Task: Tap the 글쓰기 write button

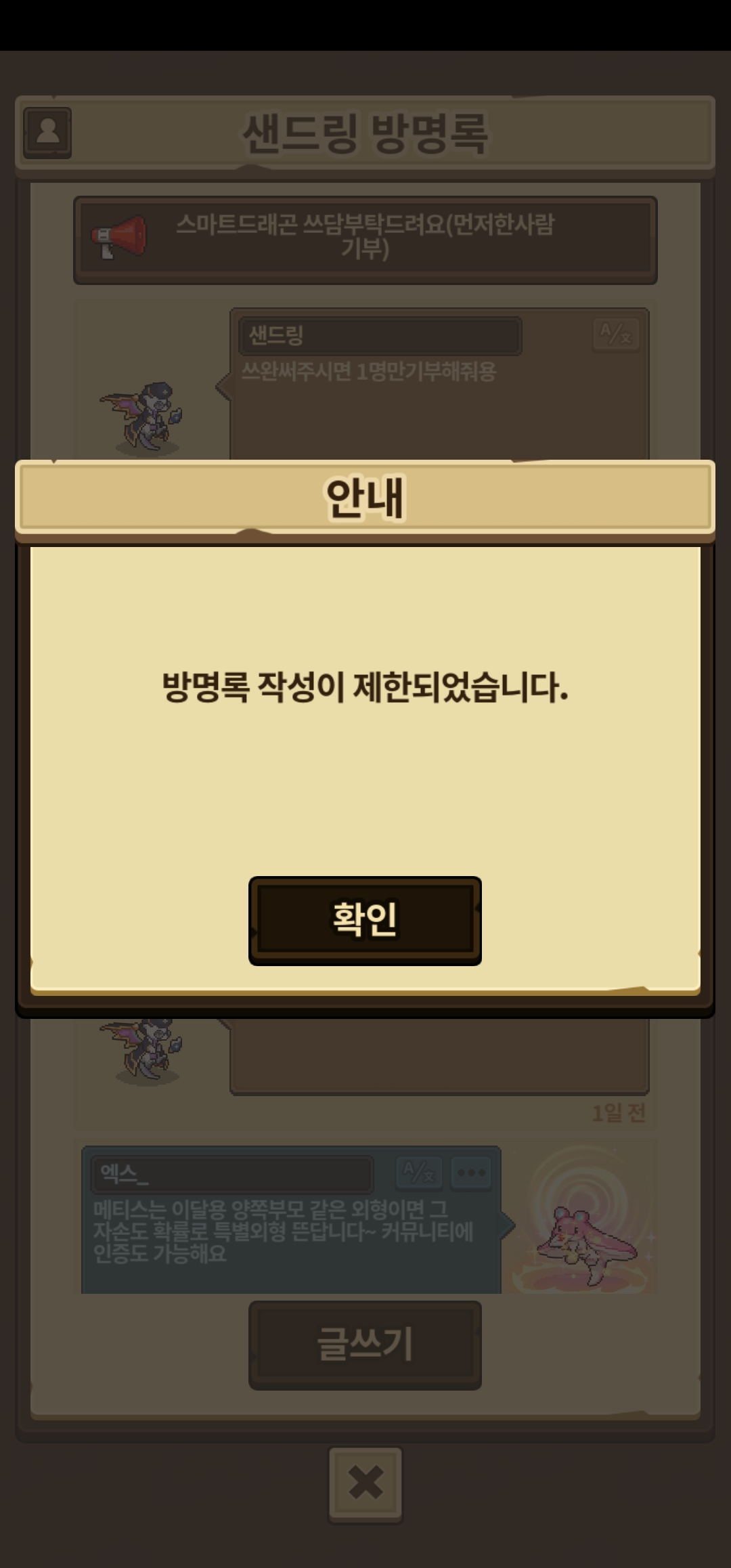Action: point(365,1345)
